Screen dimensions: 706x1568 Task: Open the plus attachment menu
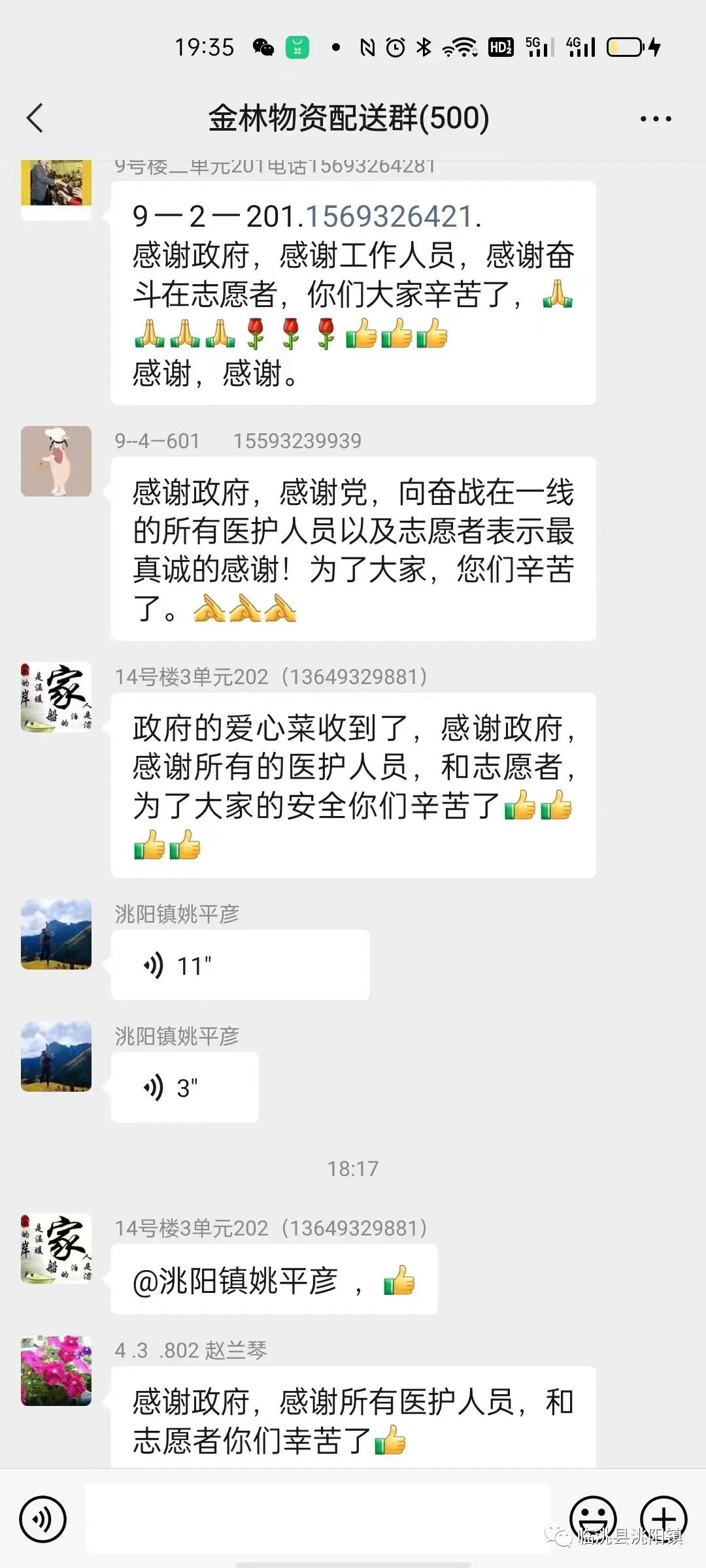pos(663,1518)
